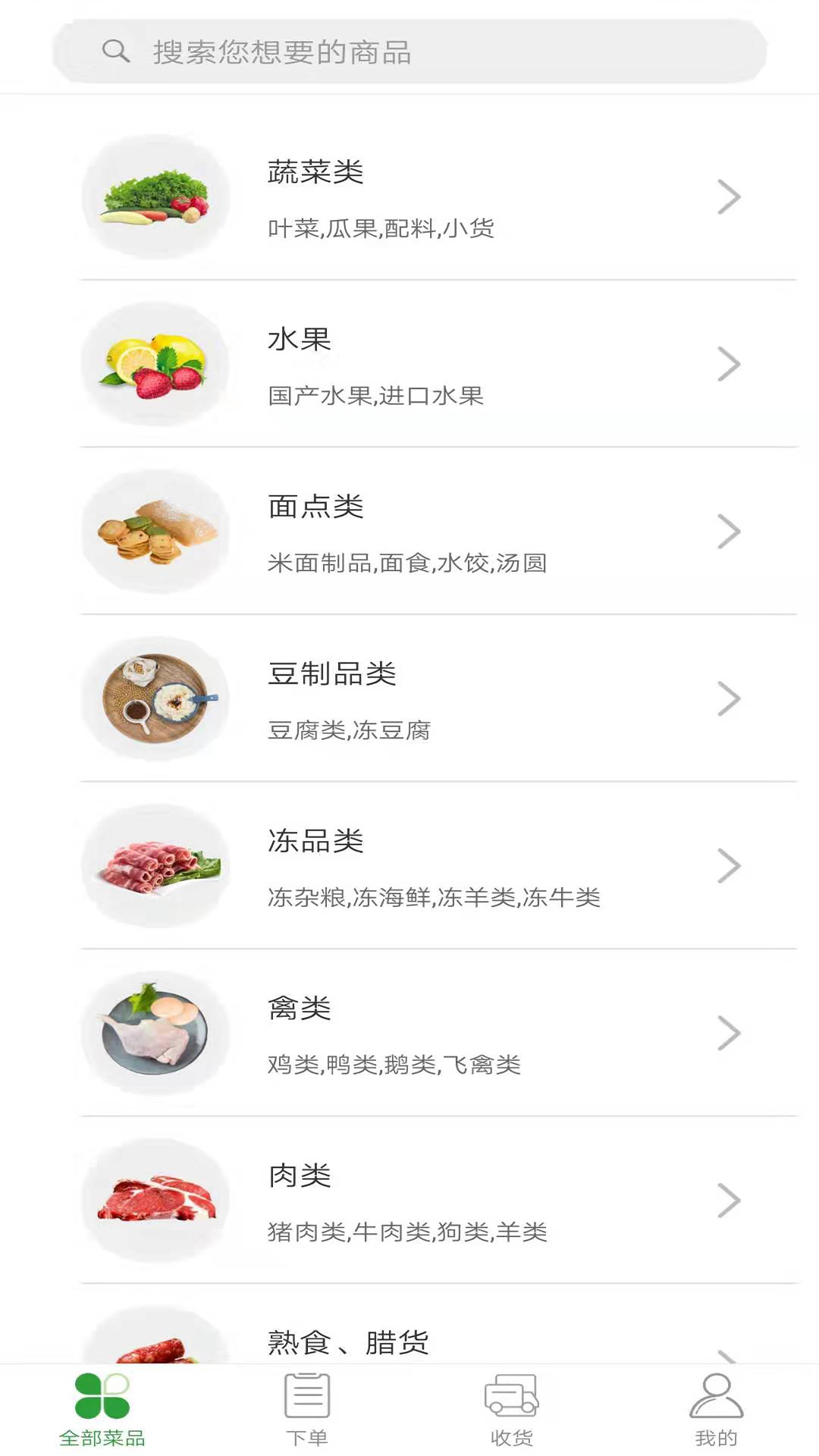Tap the search input field
The height and width of the screenshot is (1456, 819).
(409, 52)
